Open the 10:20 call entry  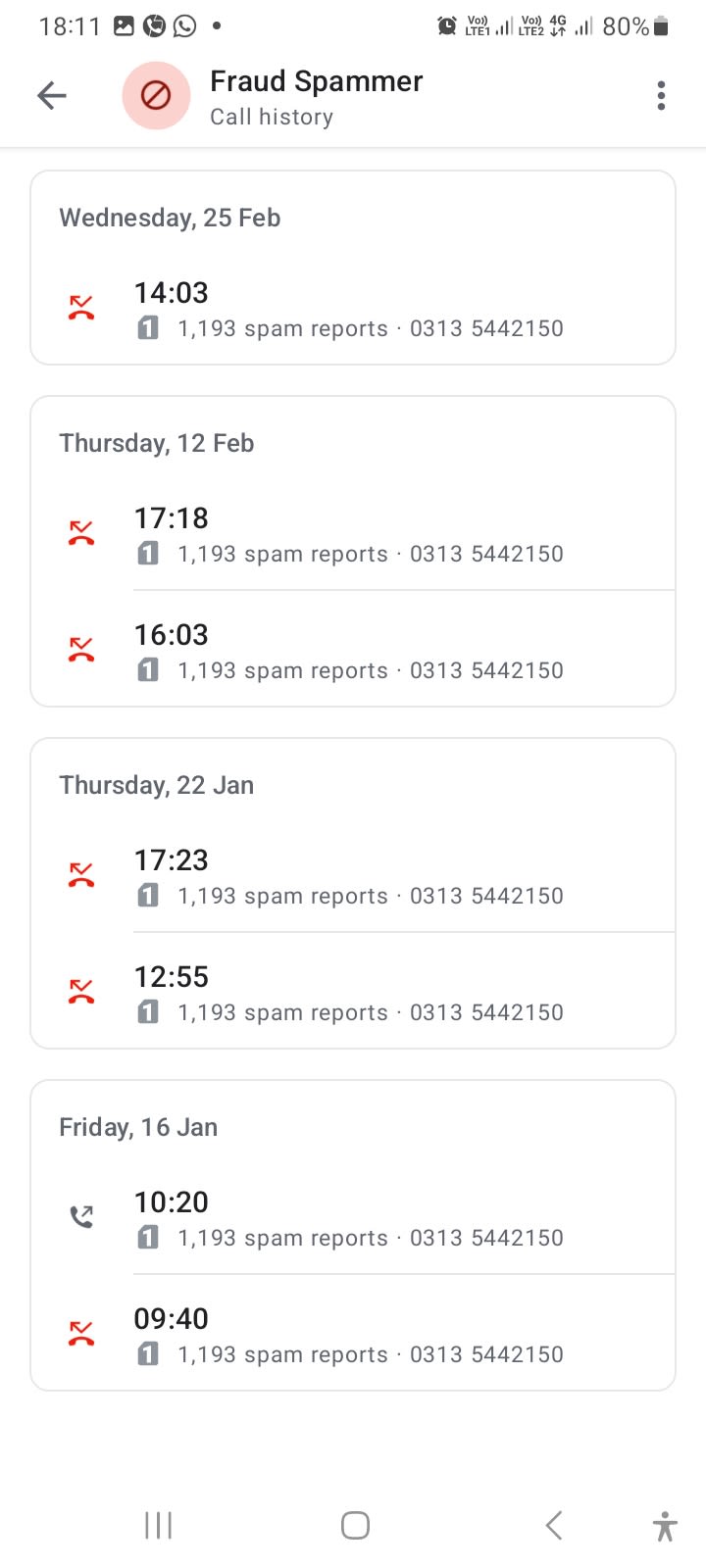point(353,1218)
